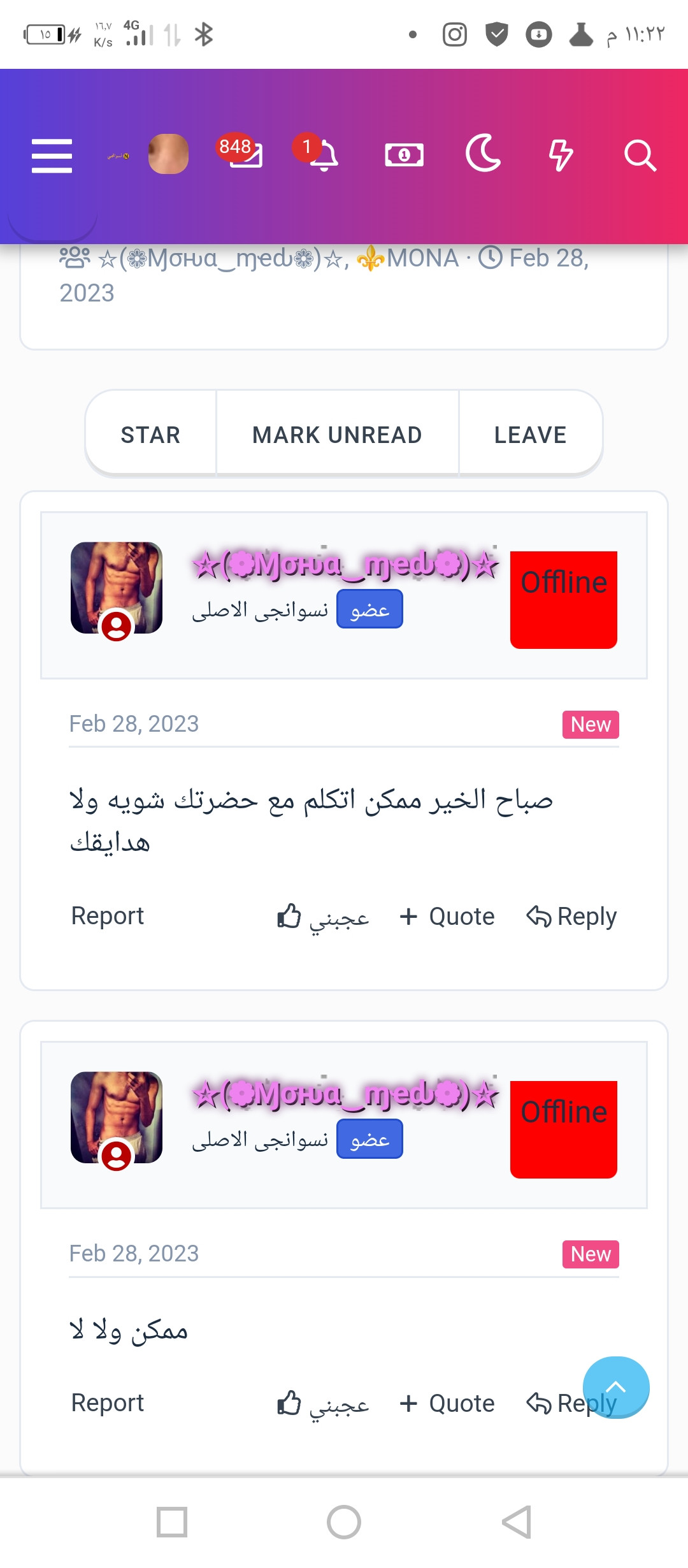The height and width of the screenshot is (1568, 688).
Task: Open the notifications bell
Action: pyautogui.click(x=323, y=155)
